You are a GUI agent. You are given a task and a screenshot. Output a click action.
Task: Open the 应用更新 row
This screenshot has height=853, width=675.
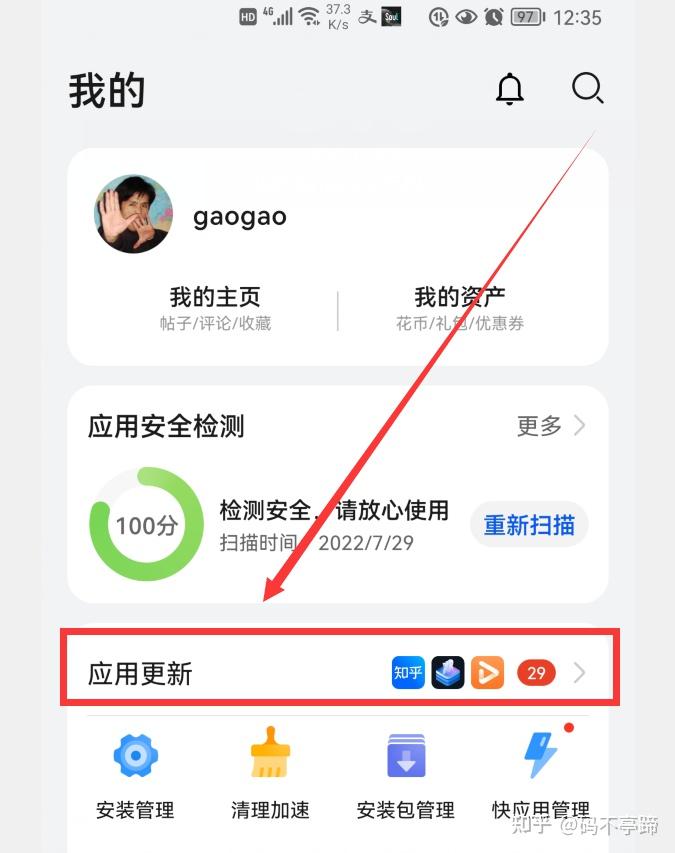[338, 673]
